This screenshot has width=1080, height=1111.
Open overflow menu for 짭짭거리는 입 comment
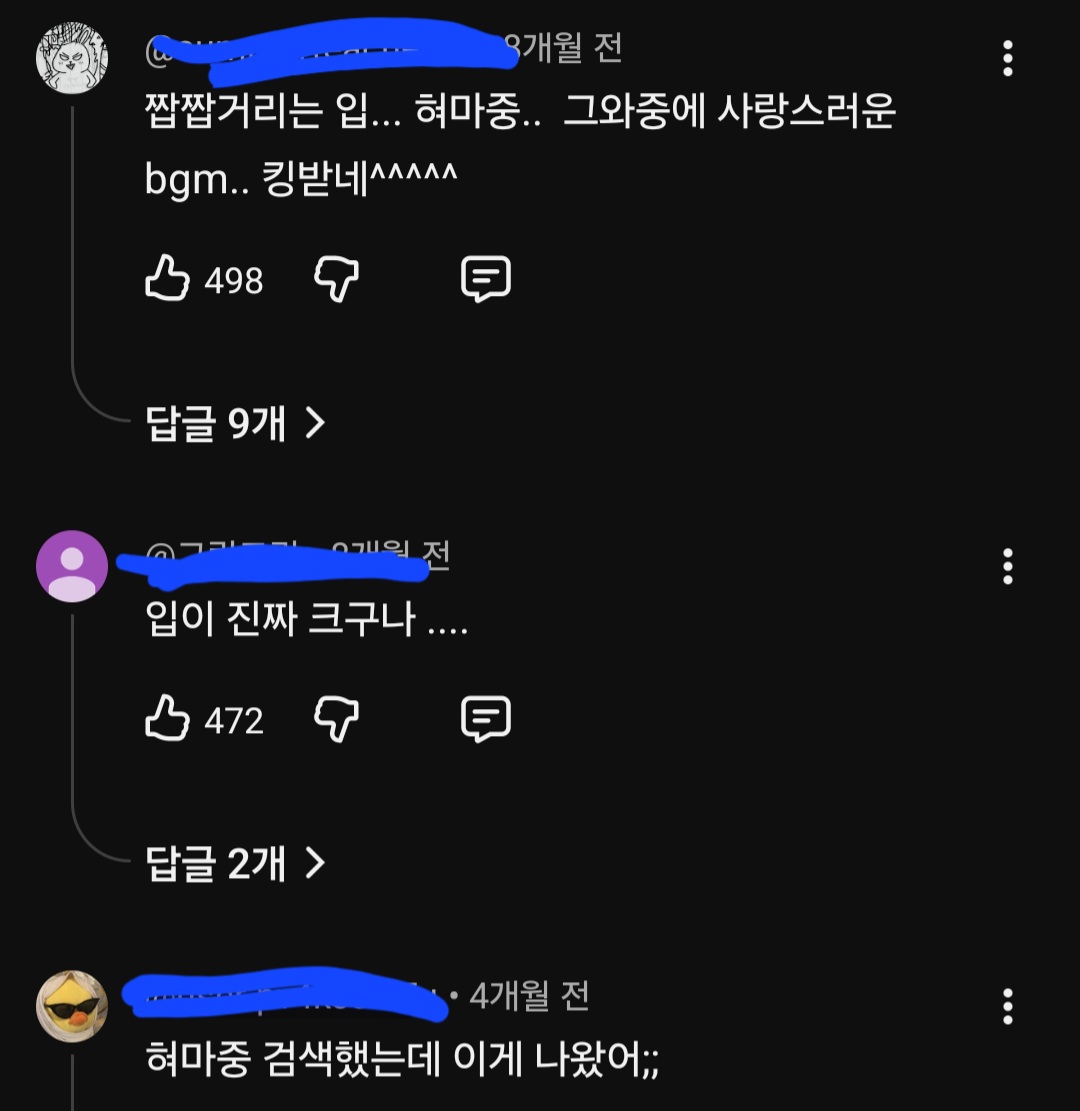tap(1007, 59)
